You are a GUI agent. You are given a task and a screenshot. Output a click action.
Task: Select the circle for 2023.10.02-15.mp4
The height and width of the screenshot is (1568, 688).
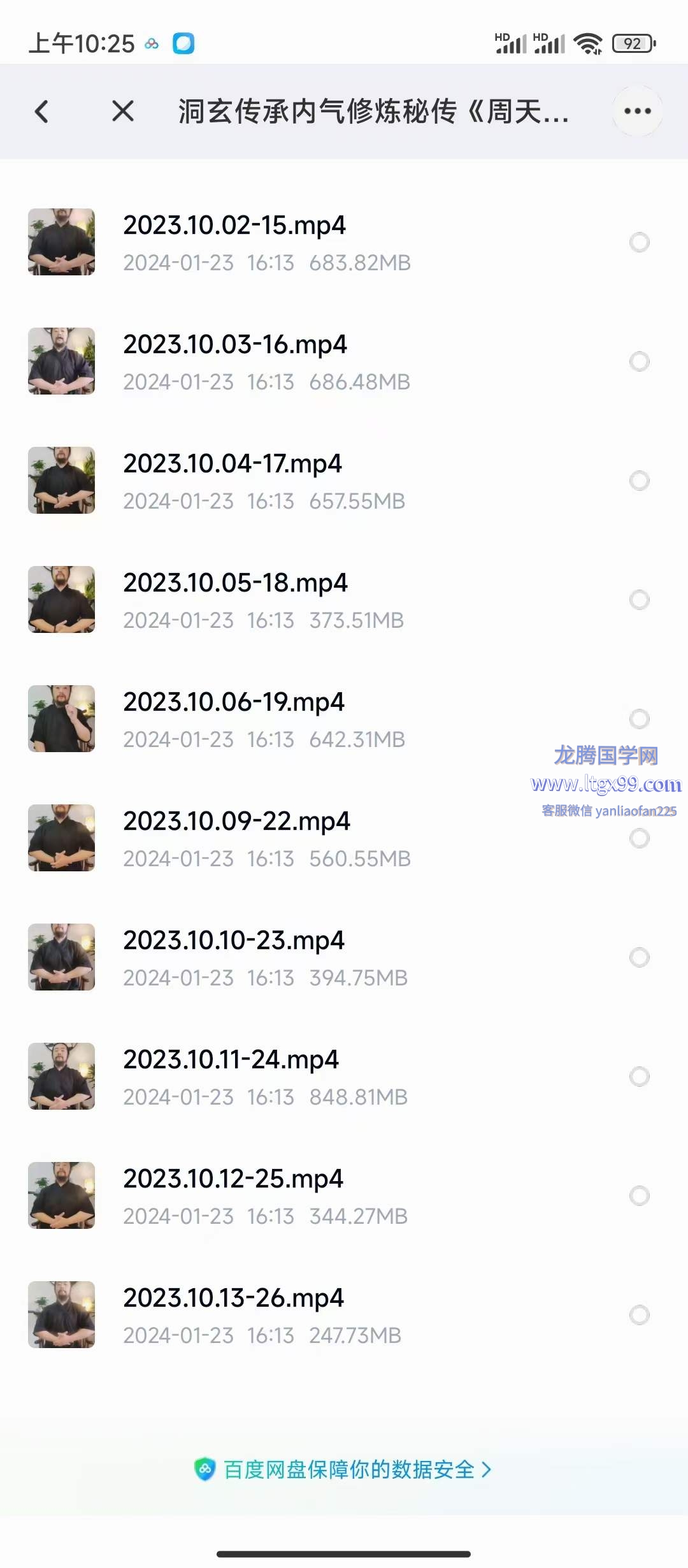(639, 242)
